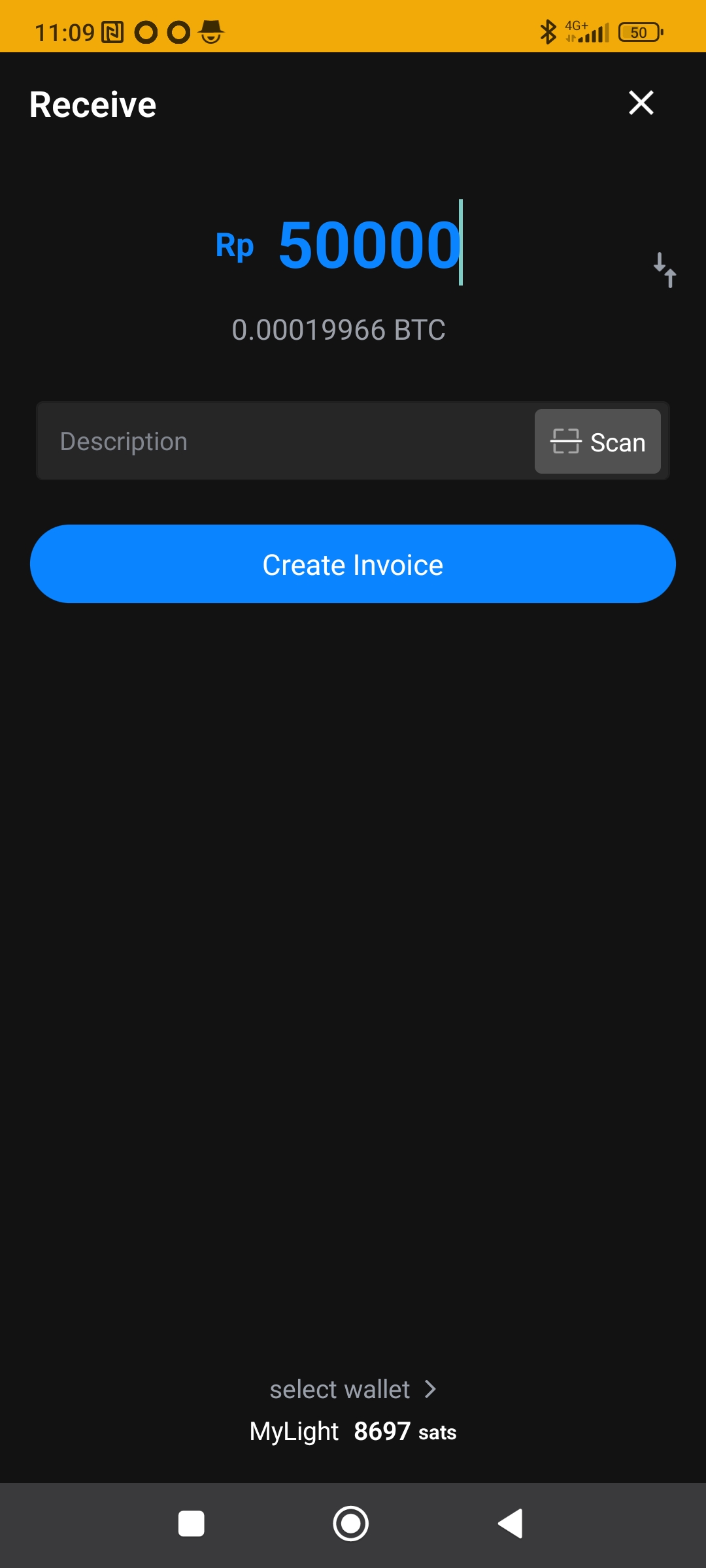Go to home via system home button
706x1568 pixels.
[351, 1524]
